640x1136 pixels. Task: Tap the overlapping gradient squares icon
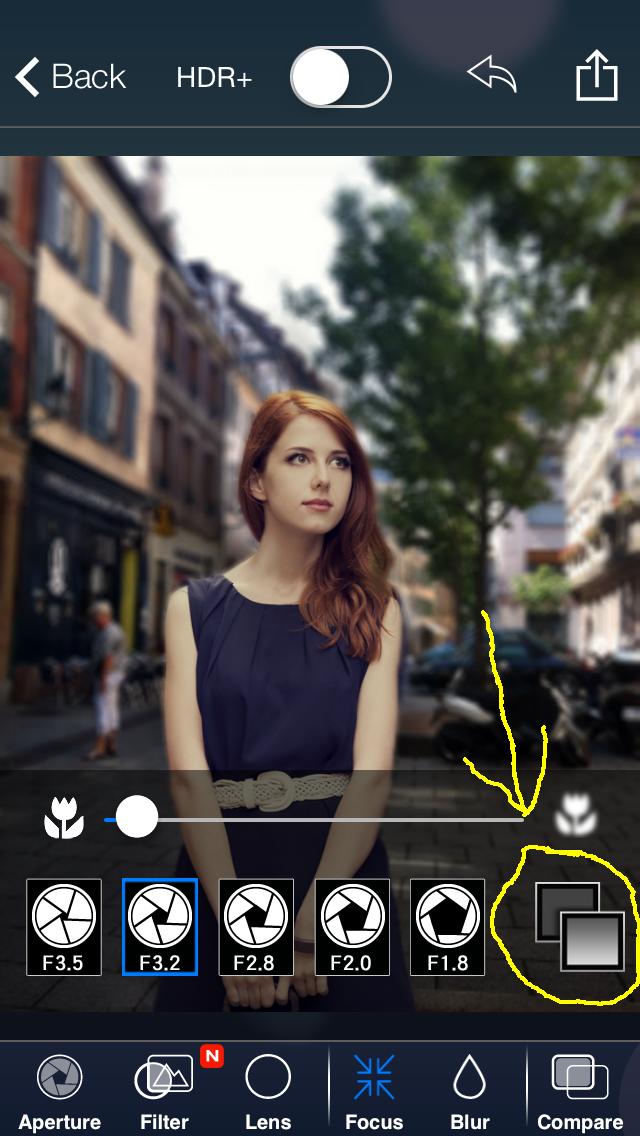tap(580, 927)
